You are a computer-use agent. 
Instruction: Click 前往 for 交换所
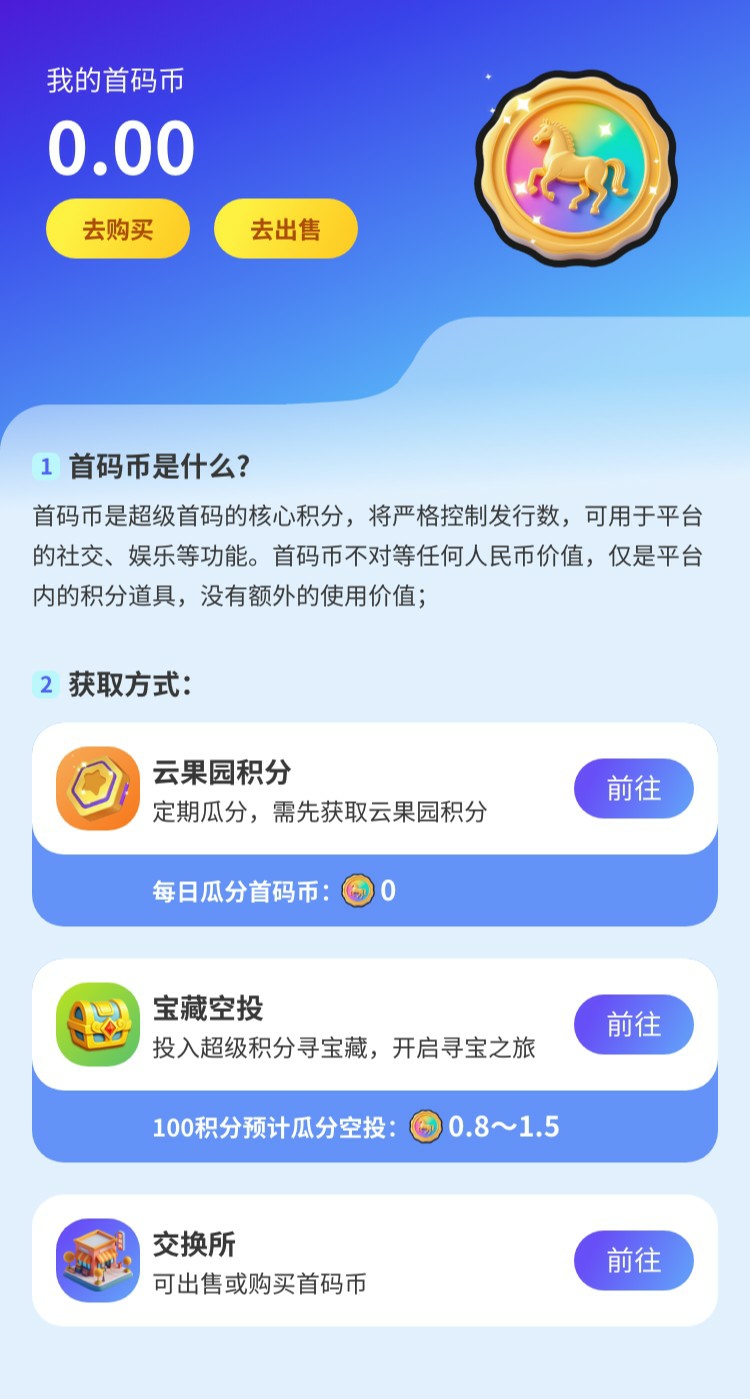pos(632,1261)
